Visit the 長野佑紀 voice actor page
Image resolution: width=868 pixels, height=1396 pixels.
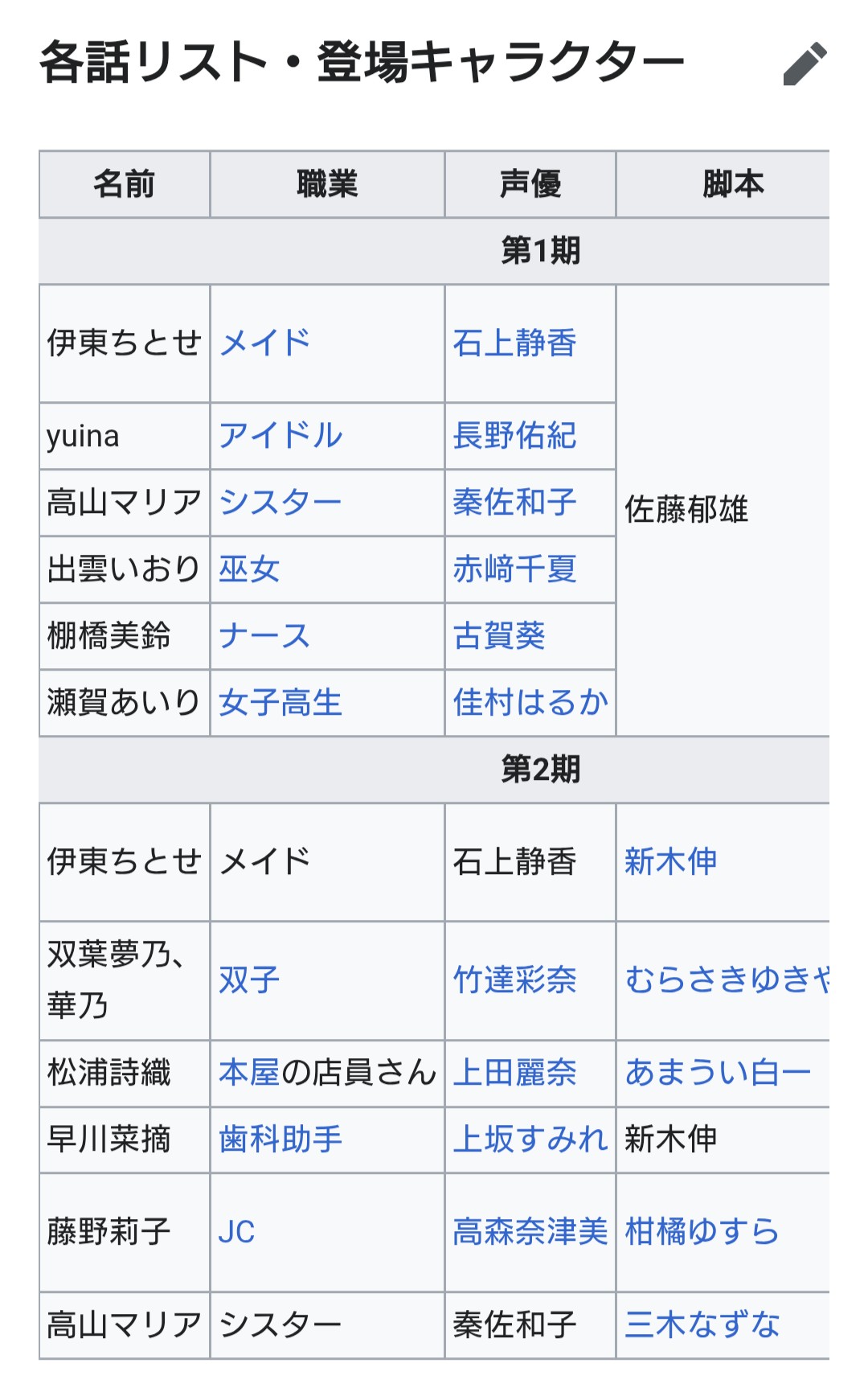coord(514,436)
